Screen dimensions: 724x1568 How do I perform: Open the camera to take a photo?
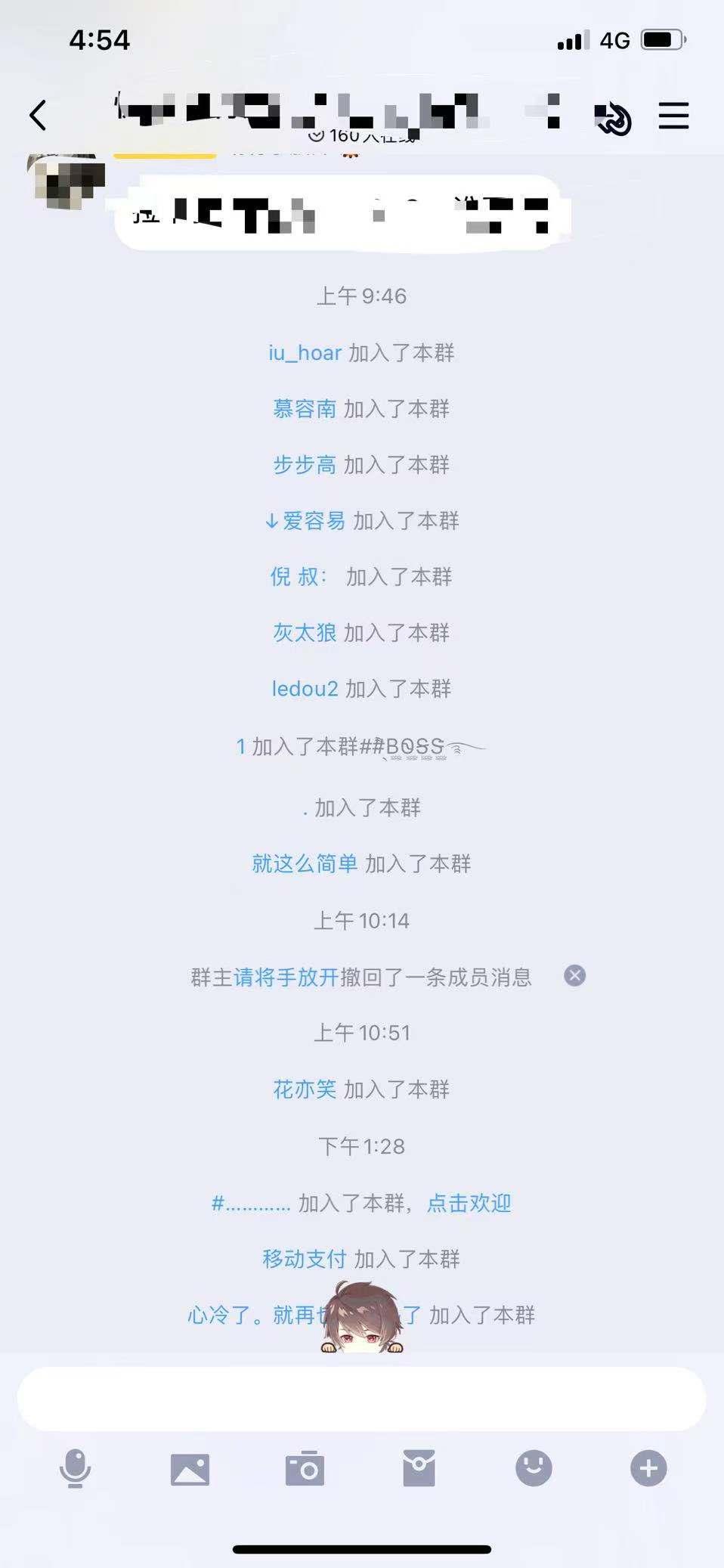(305, 1469)
